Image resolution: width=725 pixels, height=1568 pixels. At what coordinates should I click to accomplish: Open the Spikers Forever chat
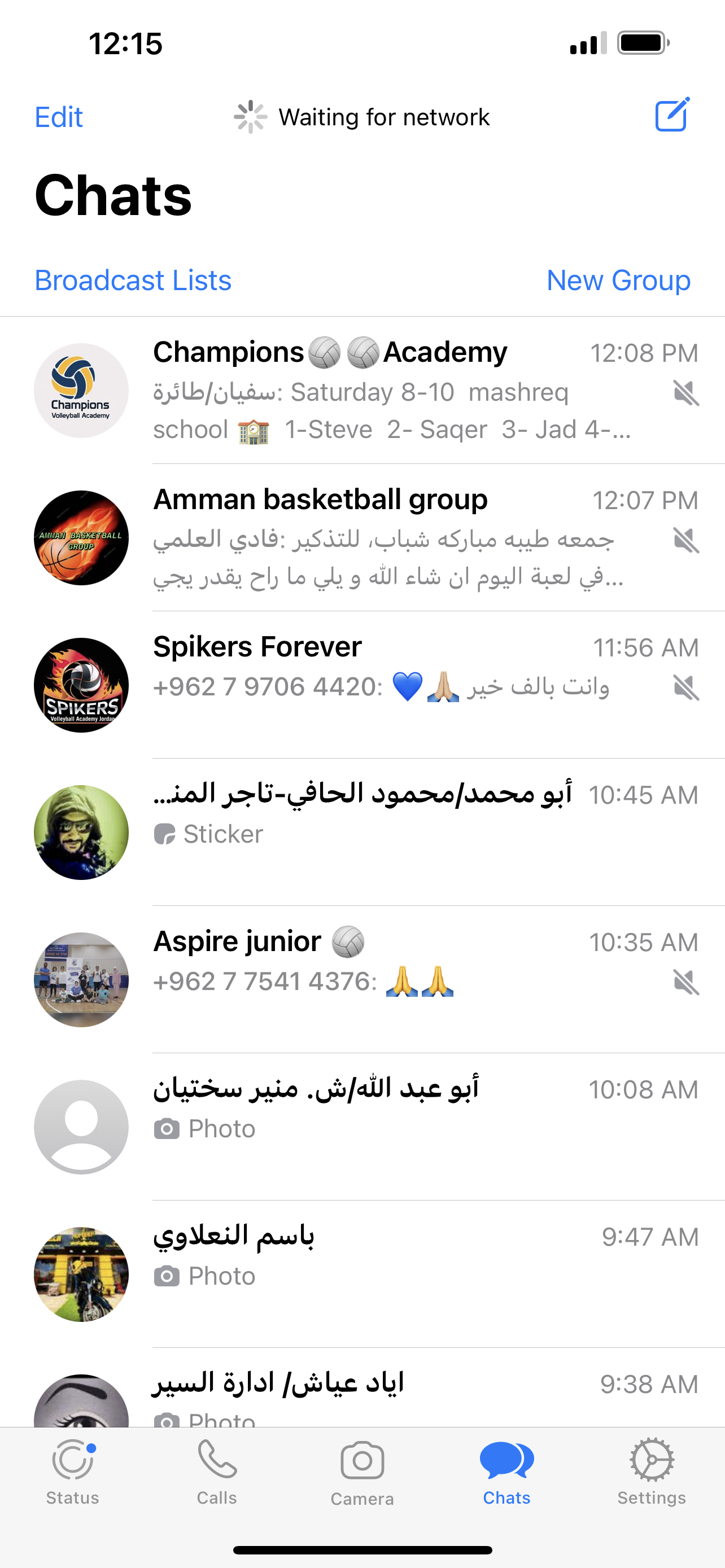pyautogui.click(x=362, y=685)
